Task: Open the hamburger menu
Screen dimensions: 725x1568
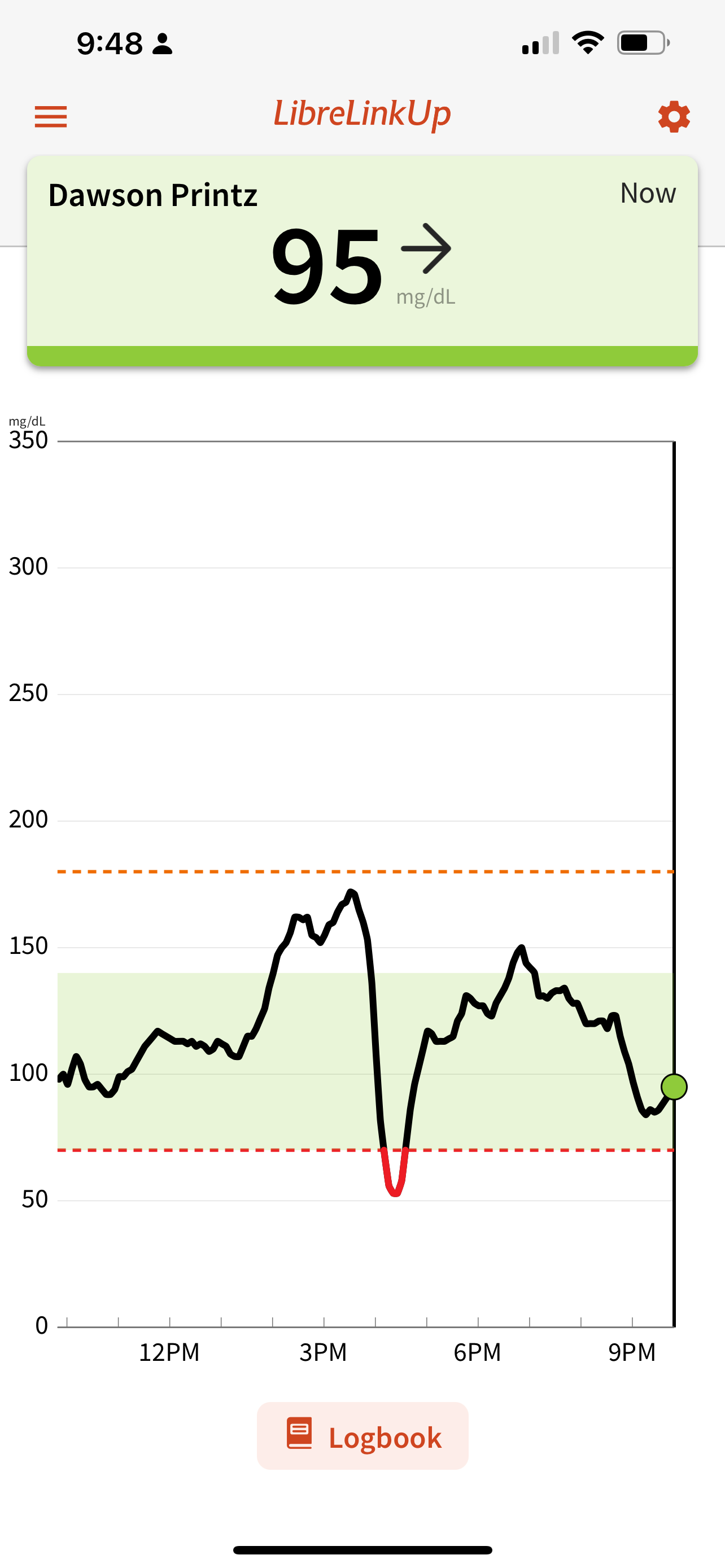Action: click(50, 116)
